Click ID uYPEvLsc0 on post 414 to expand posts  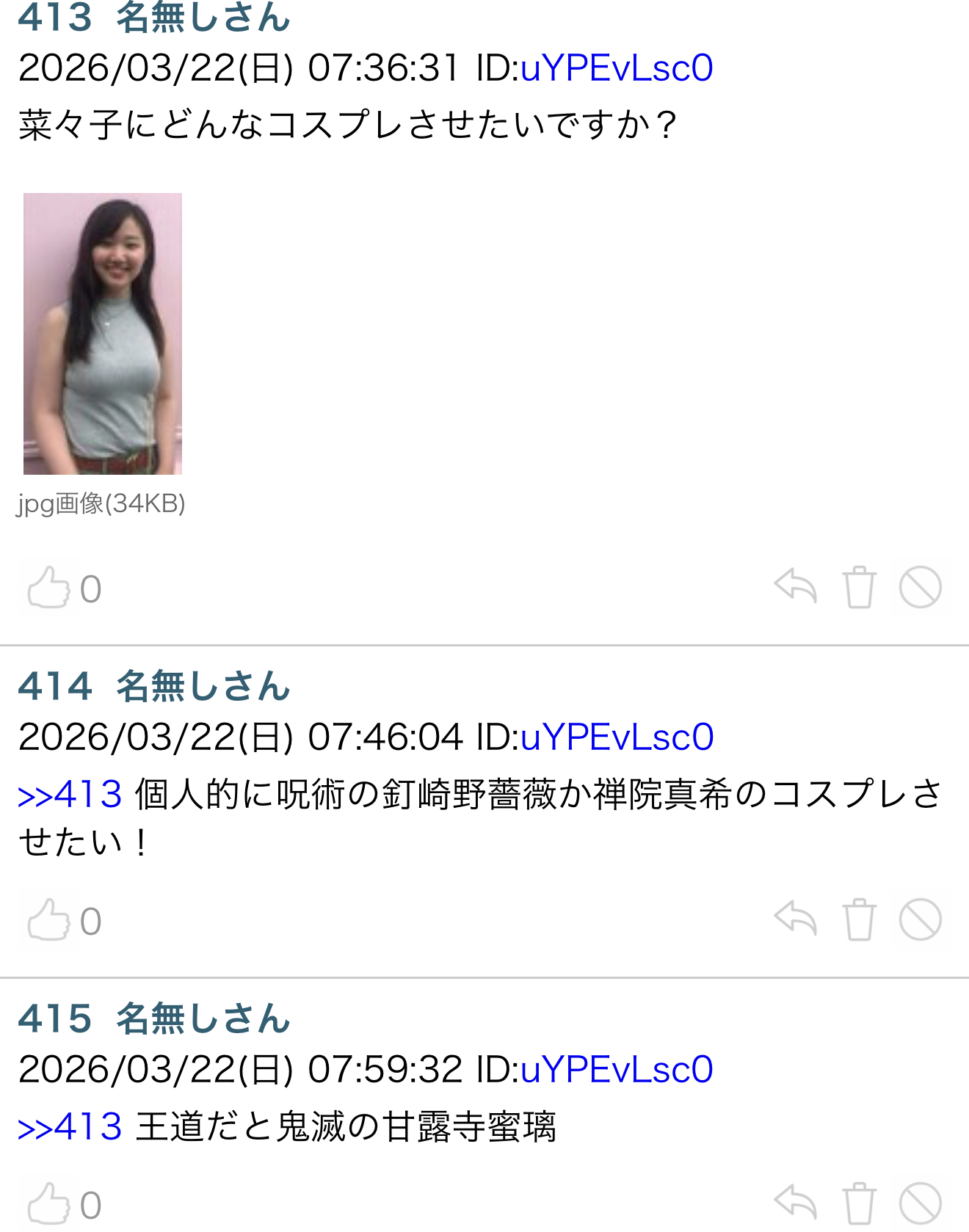617,737
